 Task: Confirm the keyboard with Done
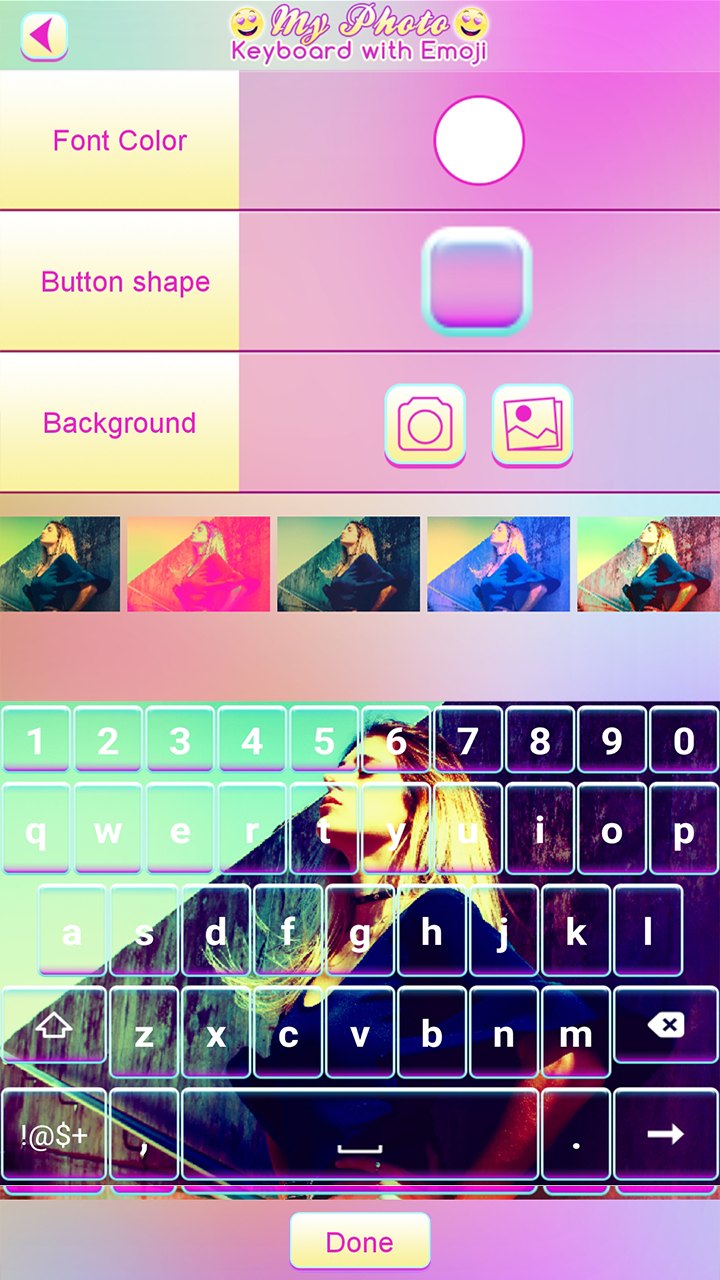pos(360,1241)
